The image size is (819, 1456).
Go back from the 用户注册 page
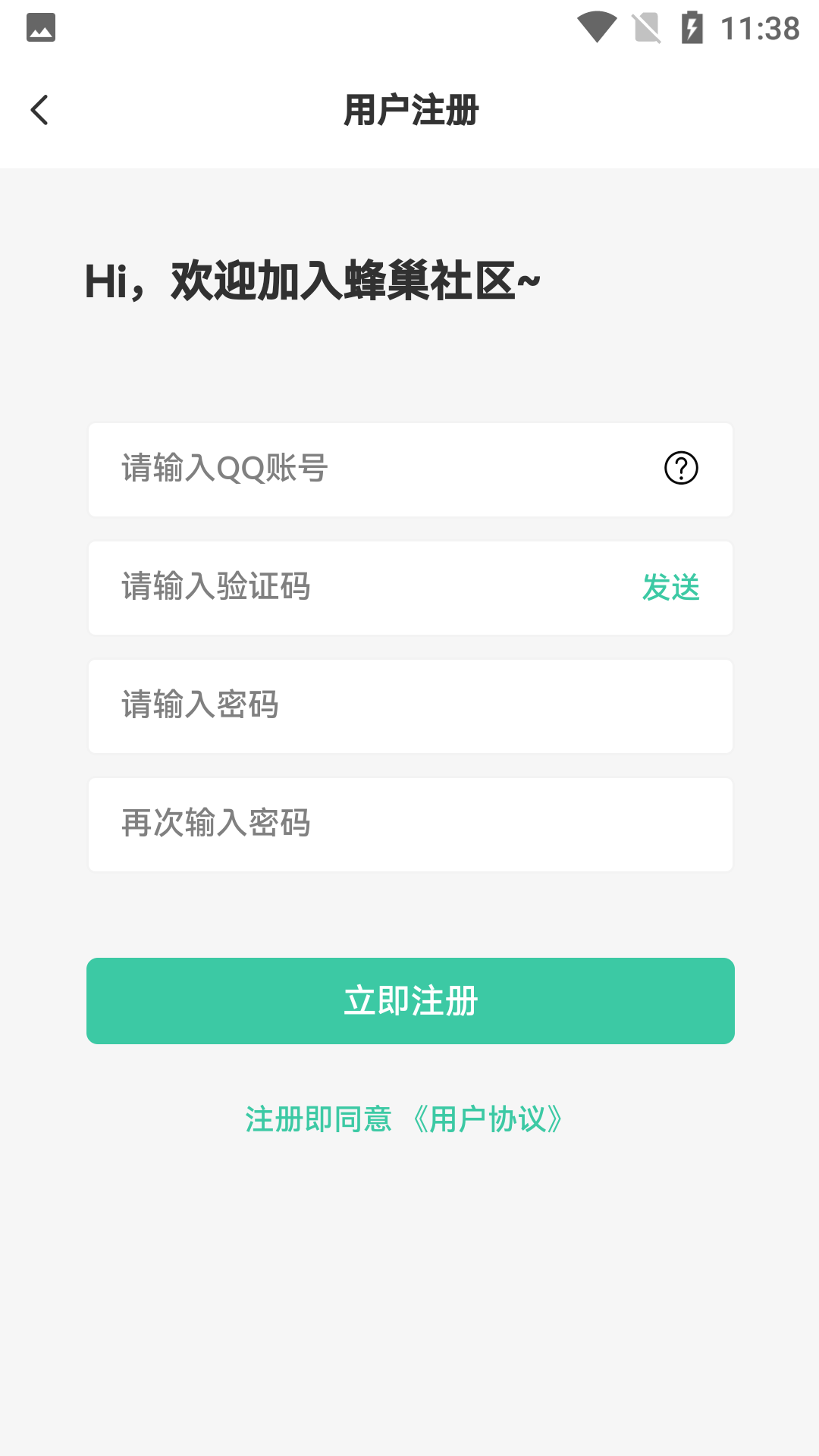[x=39, y=110]
